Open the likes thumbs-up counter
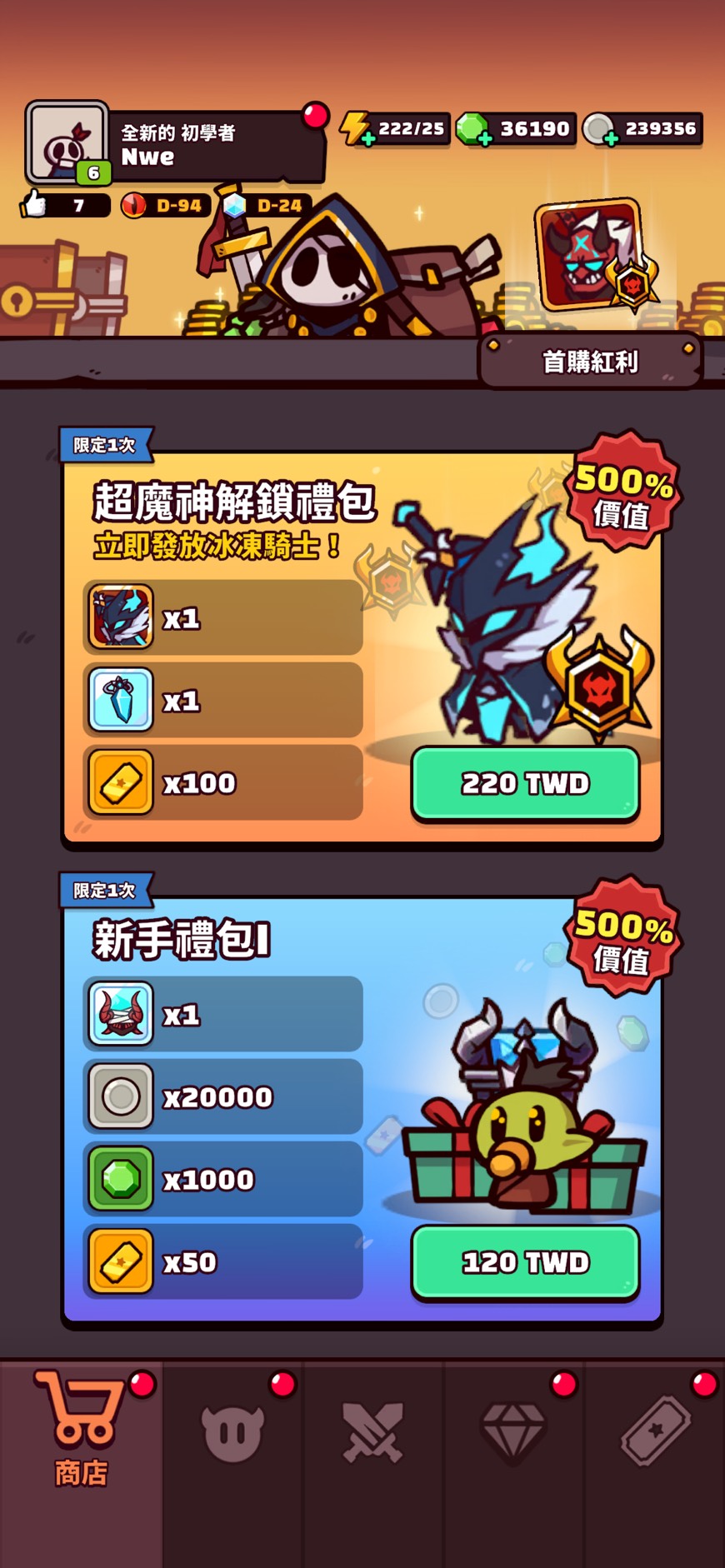 coord(64,205)
